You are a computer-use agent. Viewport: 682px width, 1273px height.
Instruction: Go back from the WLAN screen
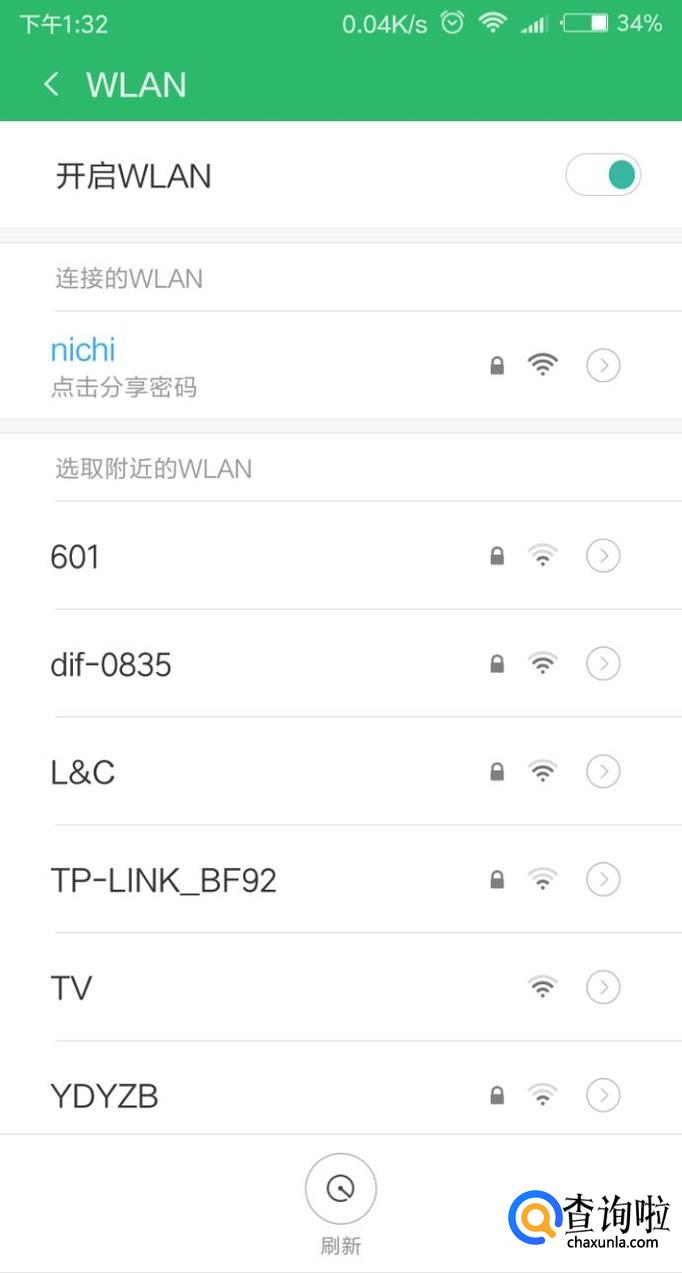pos(52,85)
